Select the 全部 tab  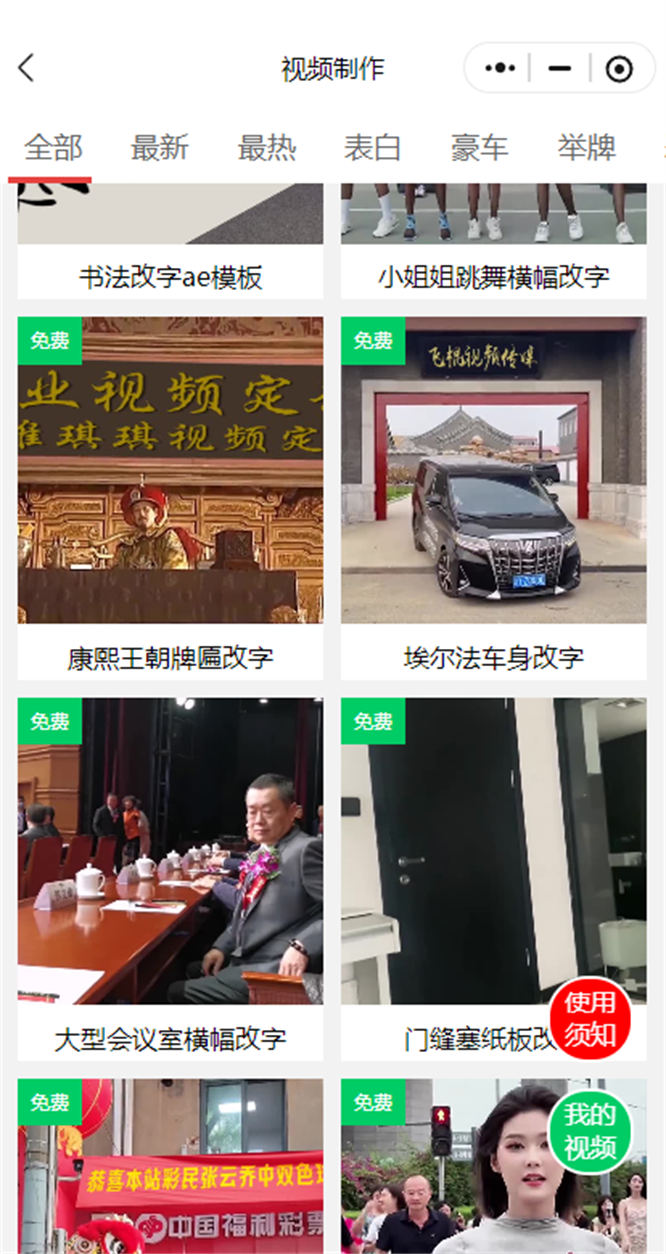point(53,148)
